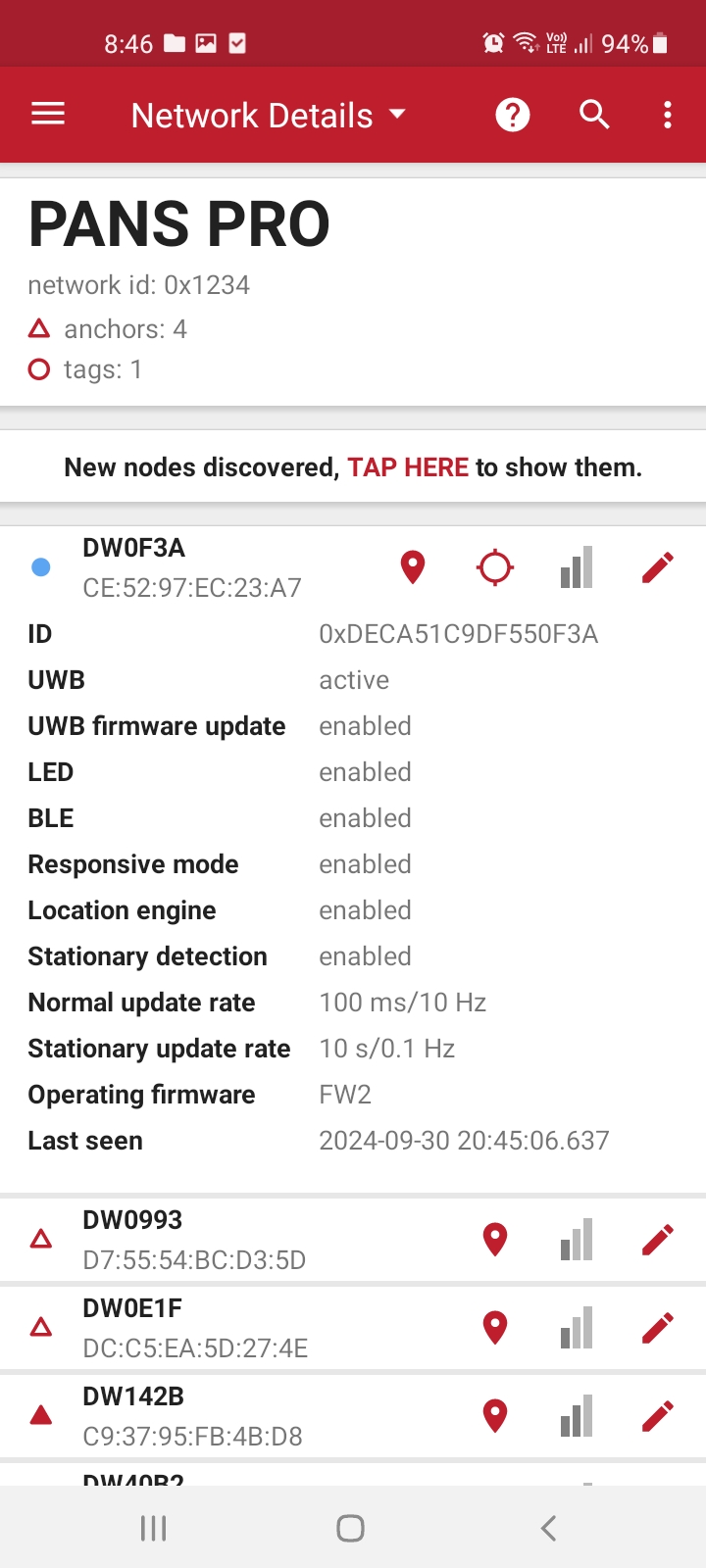This screenshot has width=706, height=1568.
Task: Tap the crosshair target icon for DW0F3A
Action: click(495, 567)
